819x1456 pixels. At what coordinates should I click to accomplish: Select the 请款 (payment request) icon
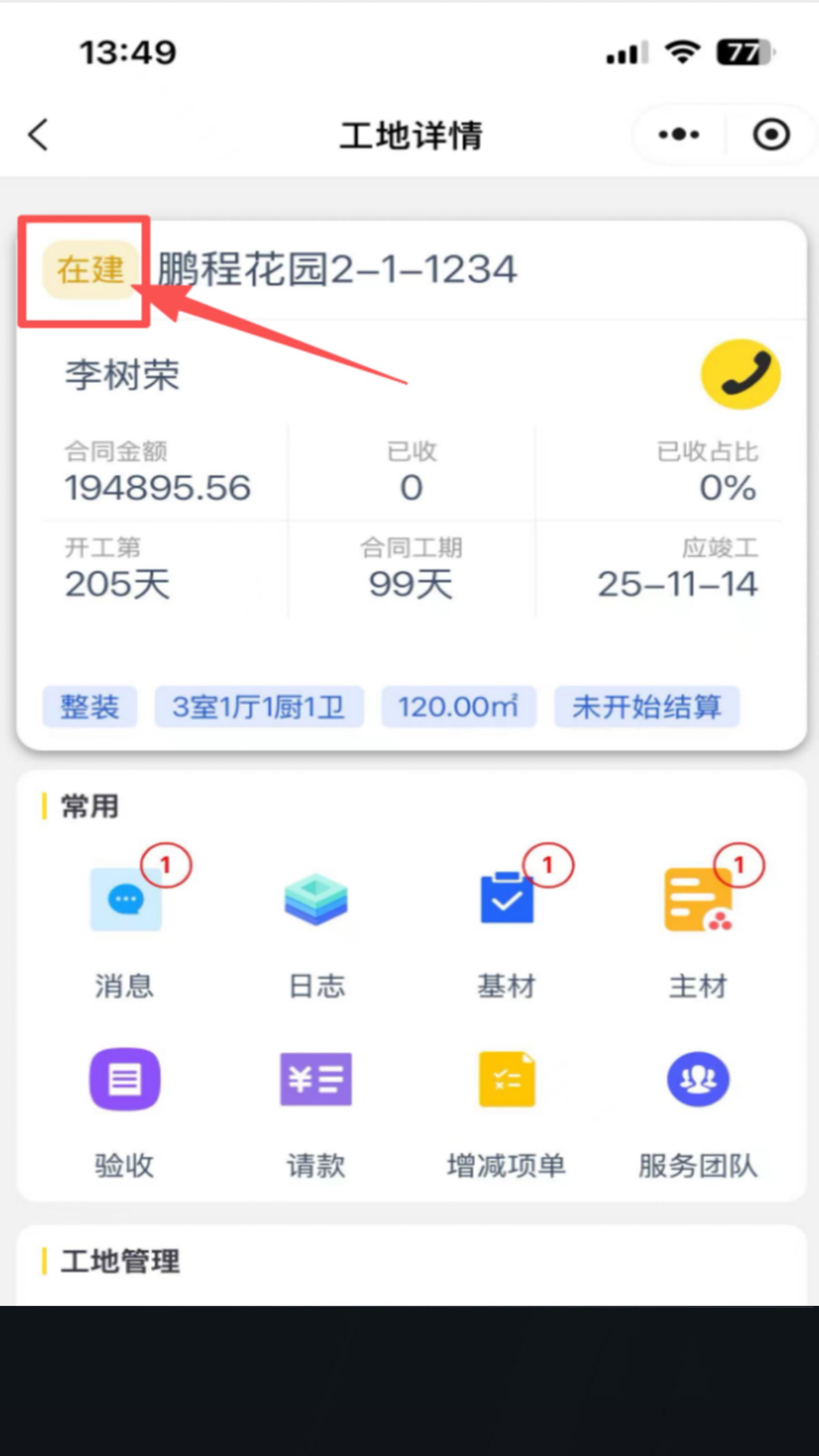point(316,1080)
